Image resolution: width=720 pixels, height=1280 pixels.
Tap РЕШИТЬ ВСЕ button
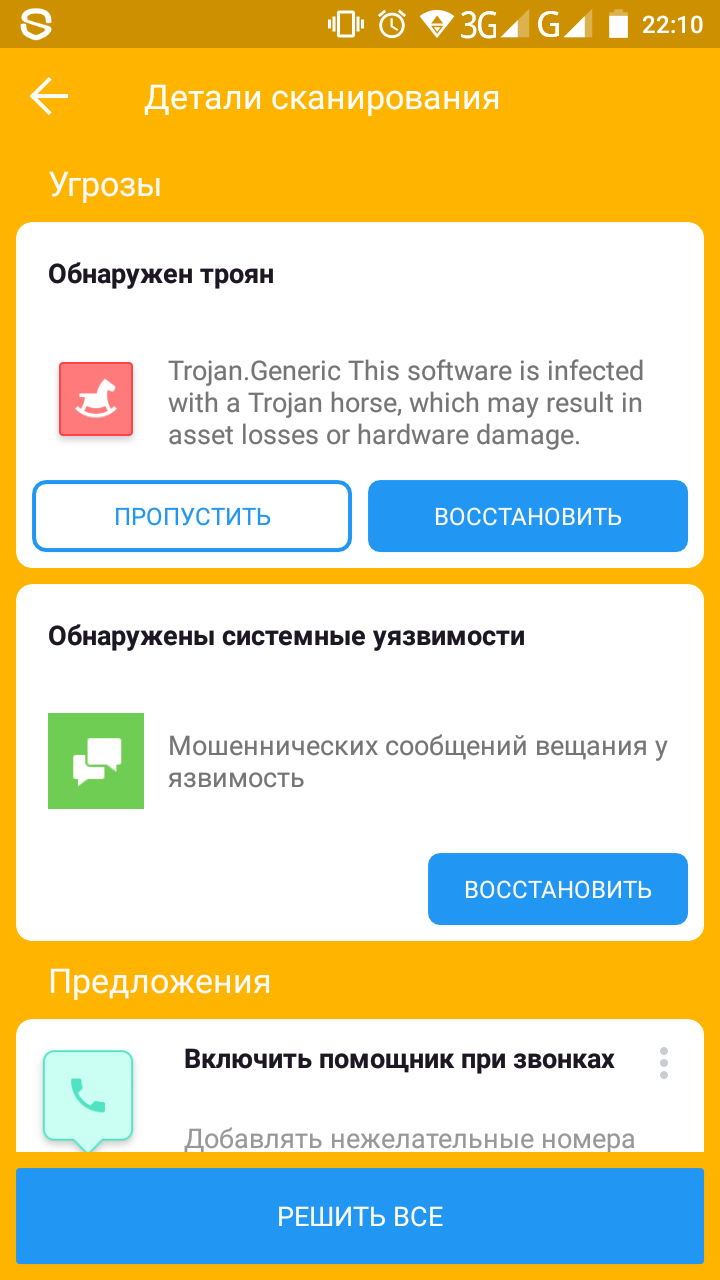pos(360,1216)
